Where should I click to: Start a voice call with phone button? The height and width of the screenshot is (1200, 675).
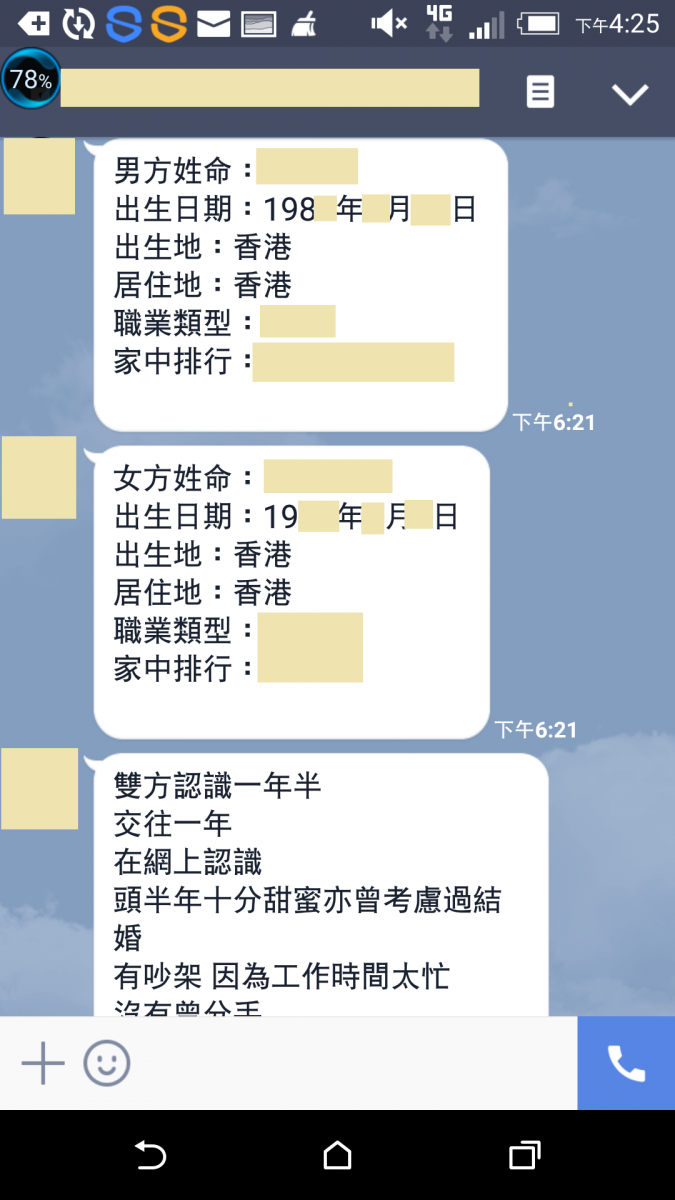click(x=626, y=1063)
